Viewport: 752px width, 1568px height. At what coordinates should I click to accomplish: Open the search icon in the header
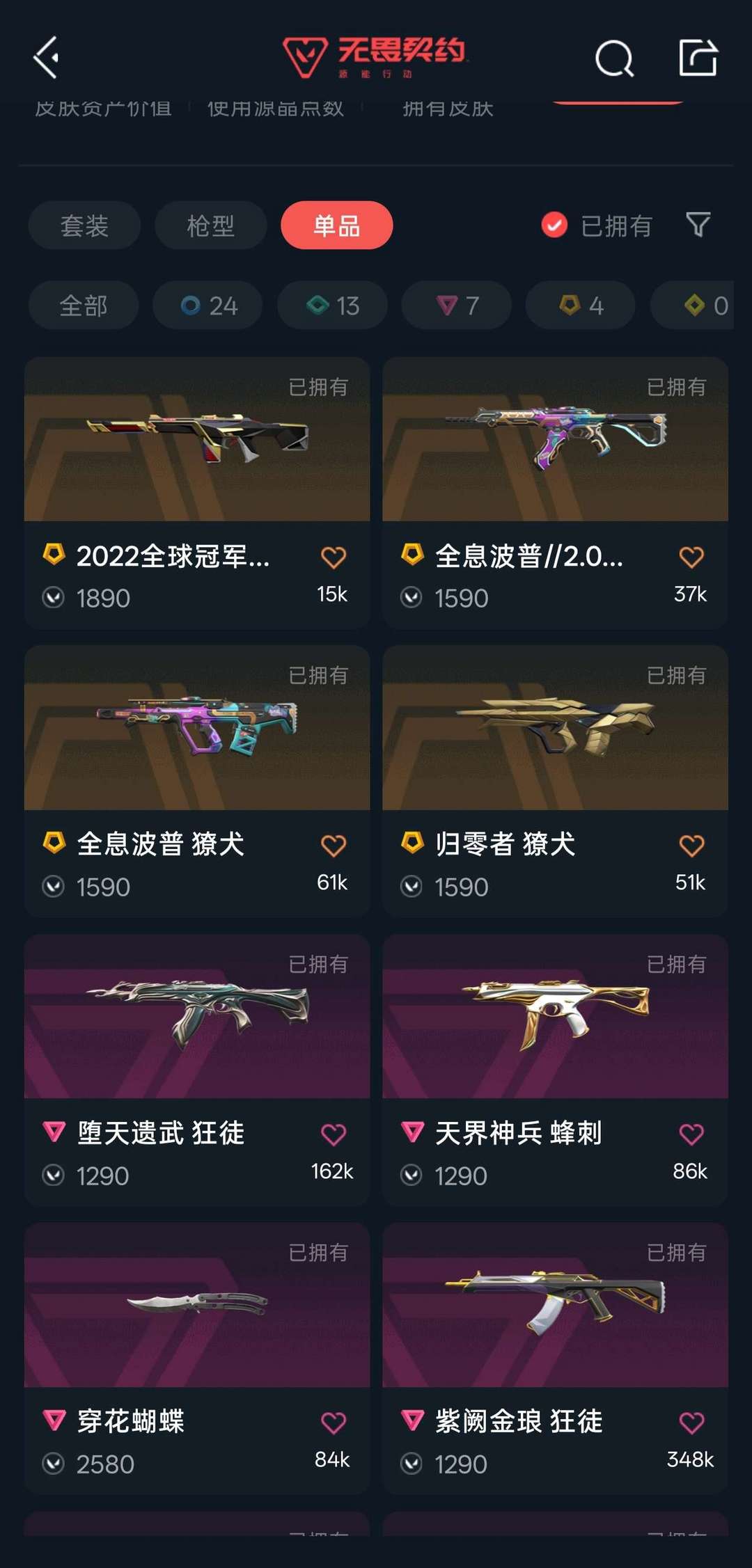point(614,58)
